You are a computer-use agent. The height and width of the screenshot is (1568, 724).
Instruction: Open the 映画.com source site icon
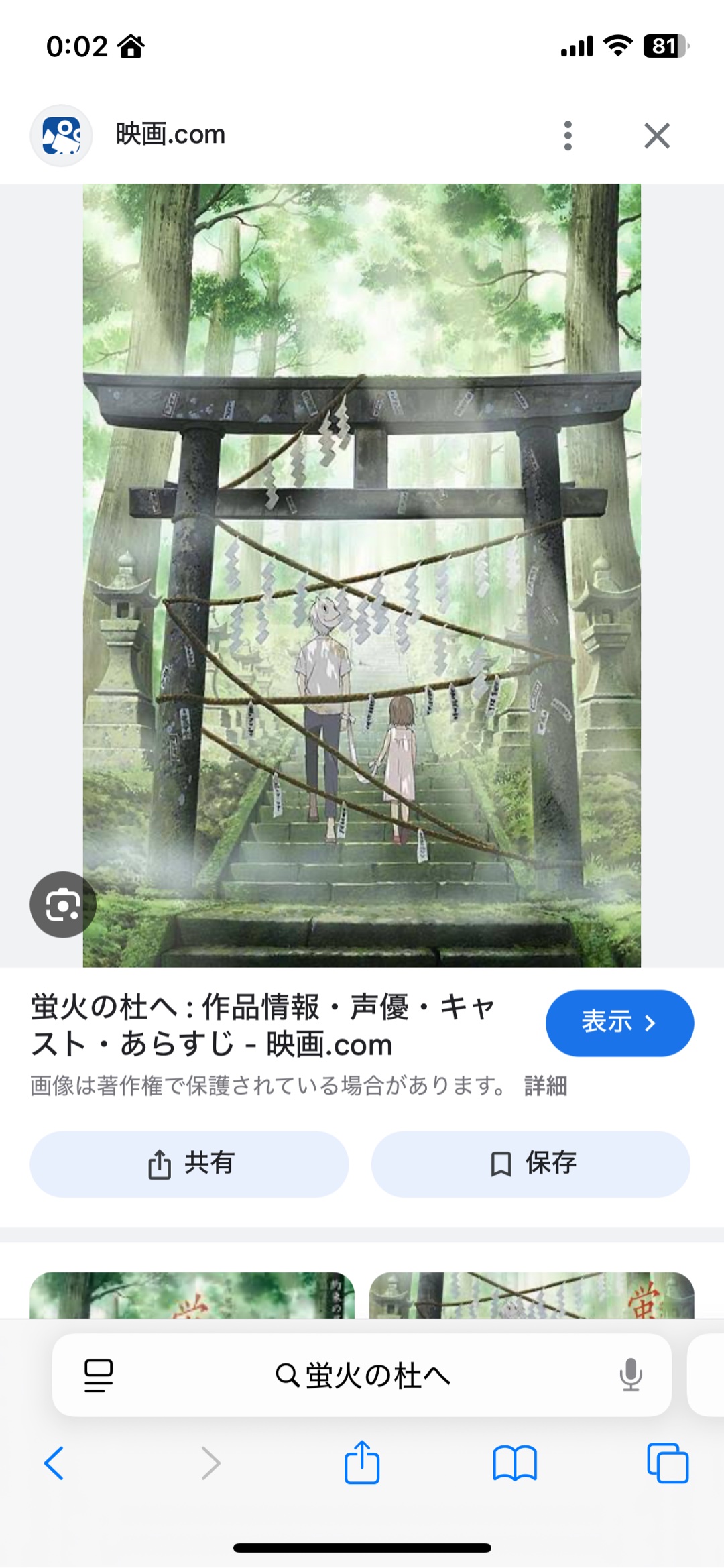pos(61,135)
